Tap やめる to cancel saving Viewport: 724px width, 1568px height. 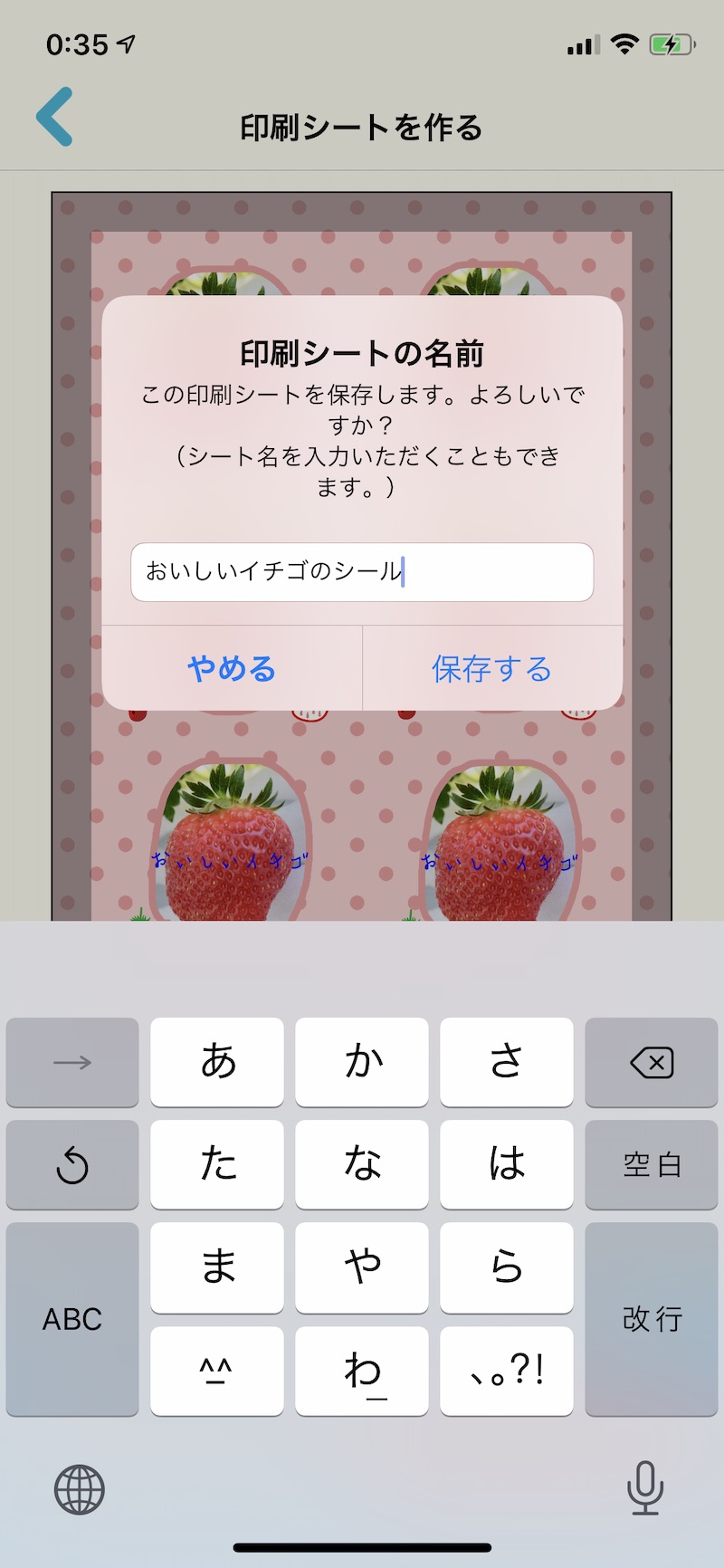coord(232,668)
